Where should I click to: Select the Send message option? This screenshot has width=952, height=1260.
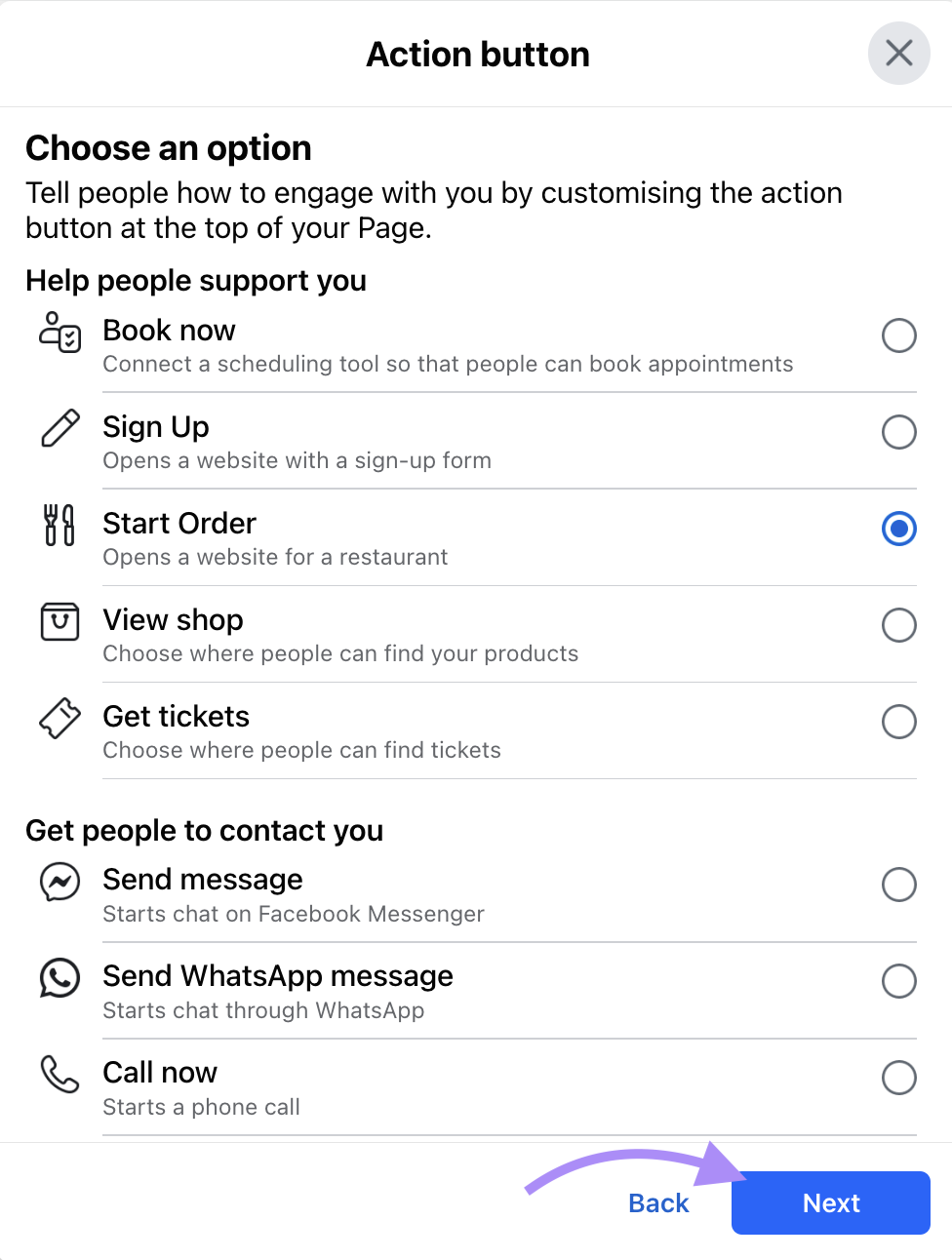898,885
